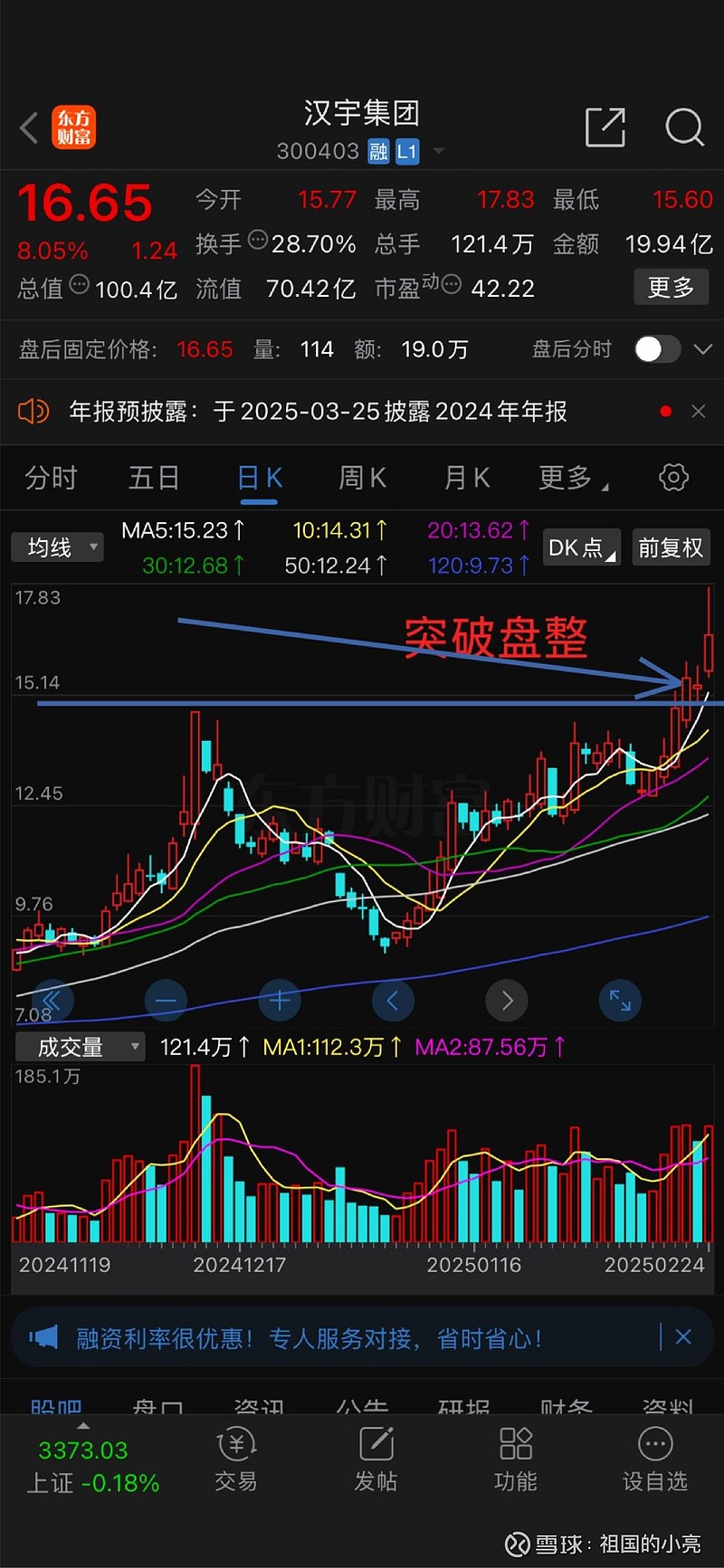Viewport: 724px width, 1568px height.
Task: Open the 均线 indicator dropdown
Action: click(58, 547)
